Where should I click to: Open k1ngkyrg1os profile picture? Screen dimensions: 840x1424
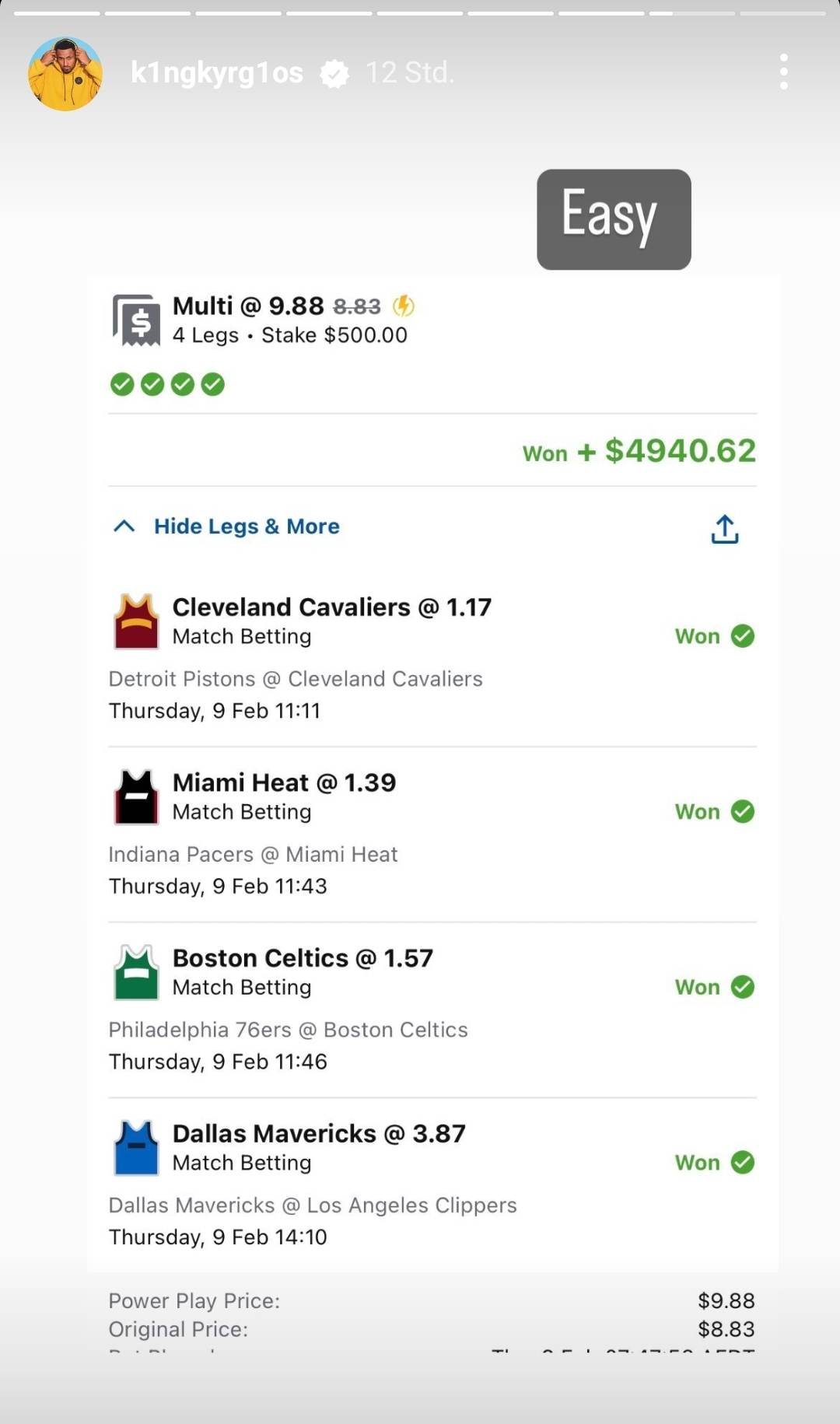click(x=65, y=74)
